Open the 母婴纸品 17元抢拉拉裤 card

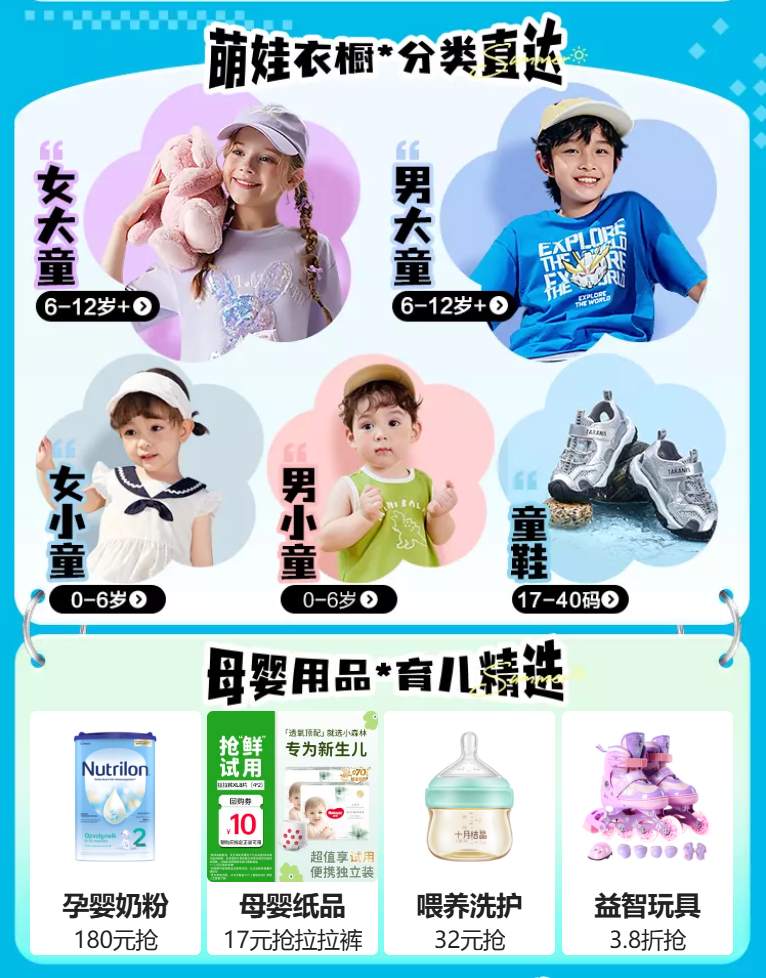tap(293, 832)
